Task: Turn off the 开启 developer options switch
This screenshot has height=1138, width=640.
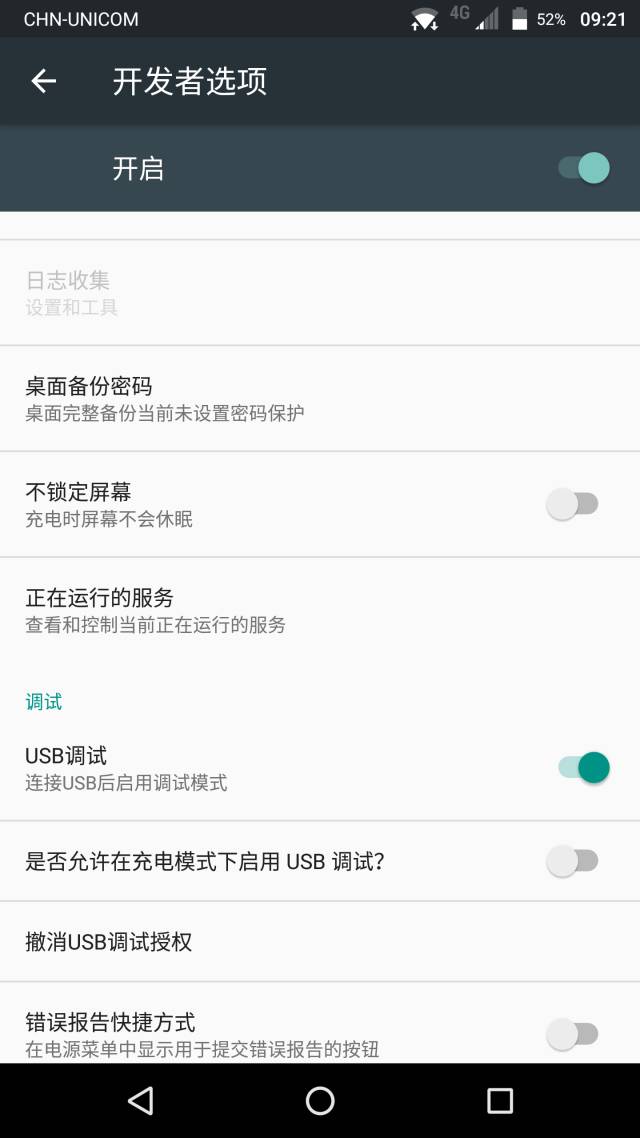Action: pos(584,168)
